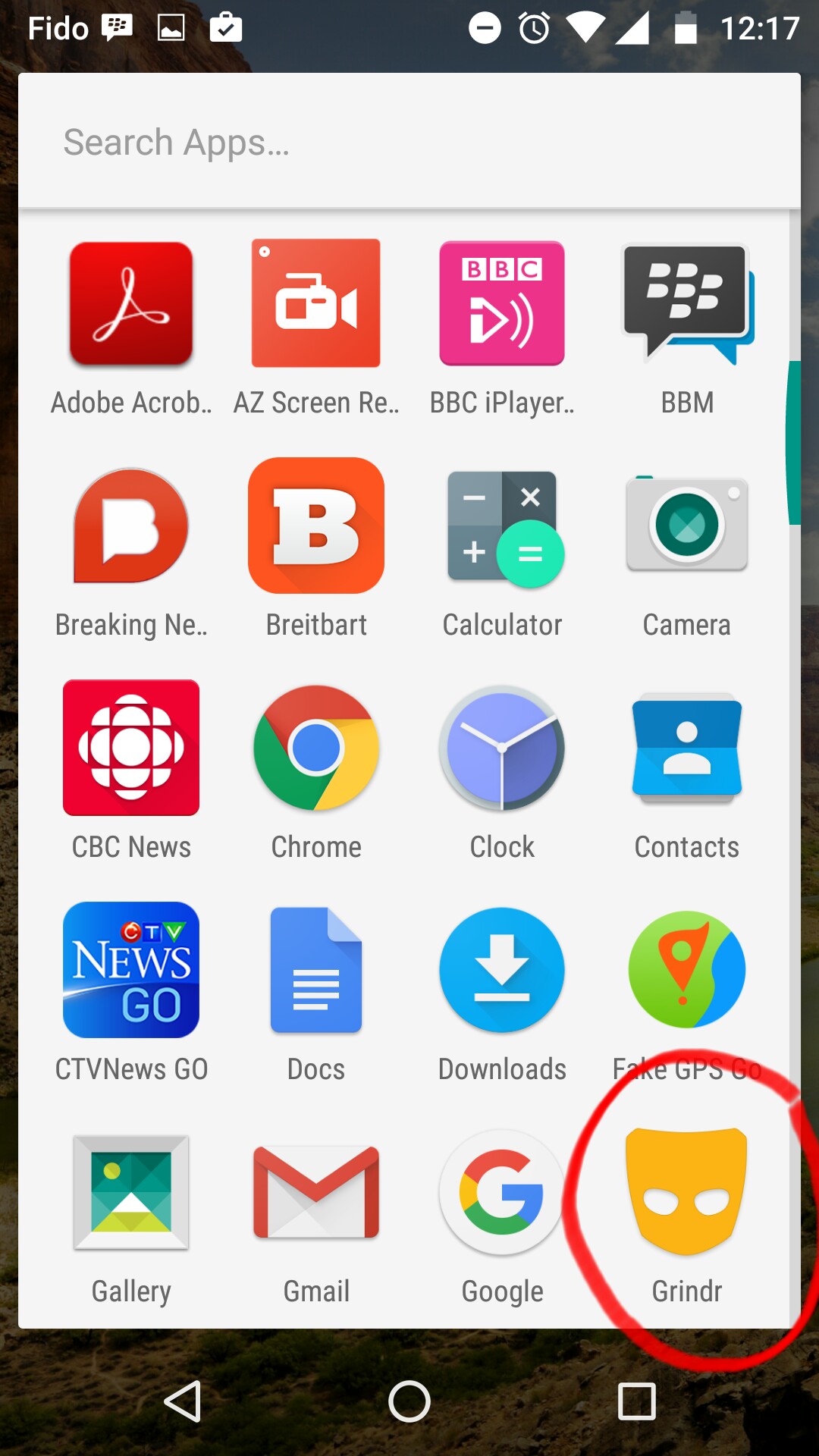Launch the Camera app
This screenshot has width=819, height=1456.
click(x=687, y=525)
